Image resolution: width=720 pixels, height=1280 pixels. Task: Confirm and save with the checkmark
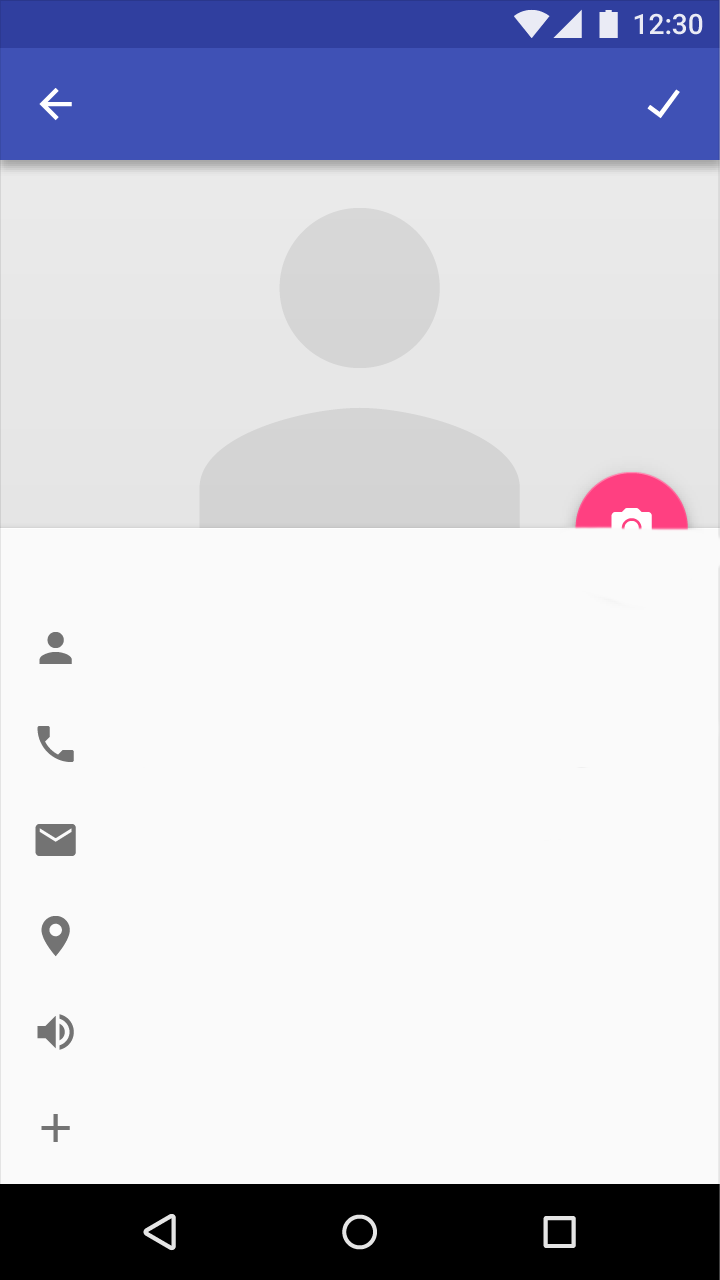[x=664, y=104]
